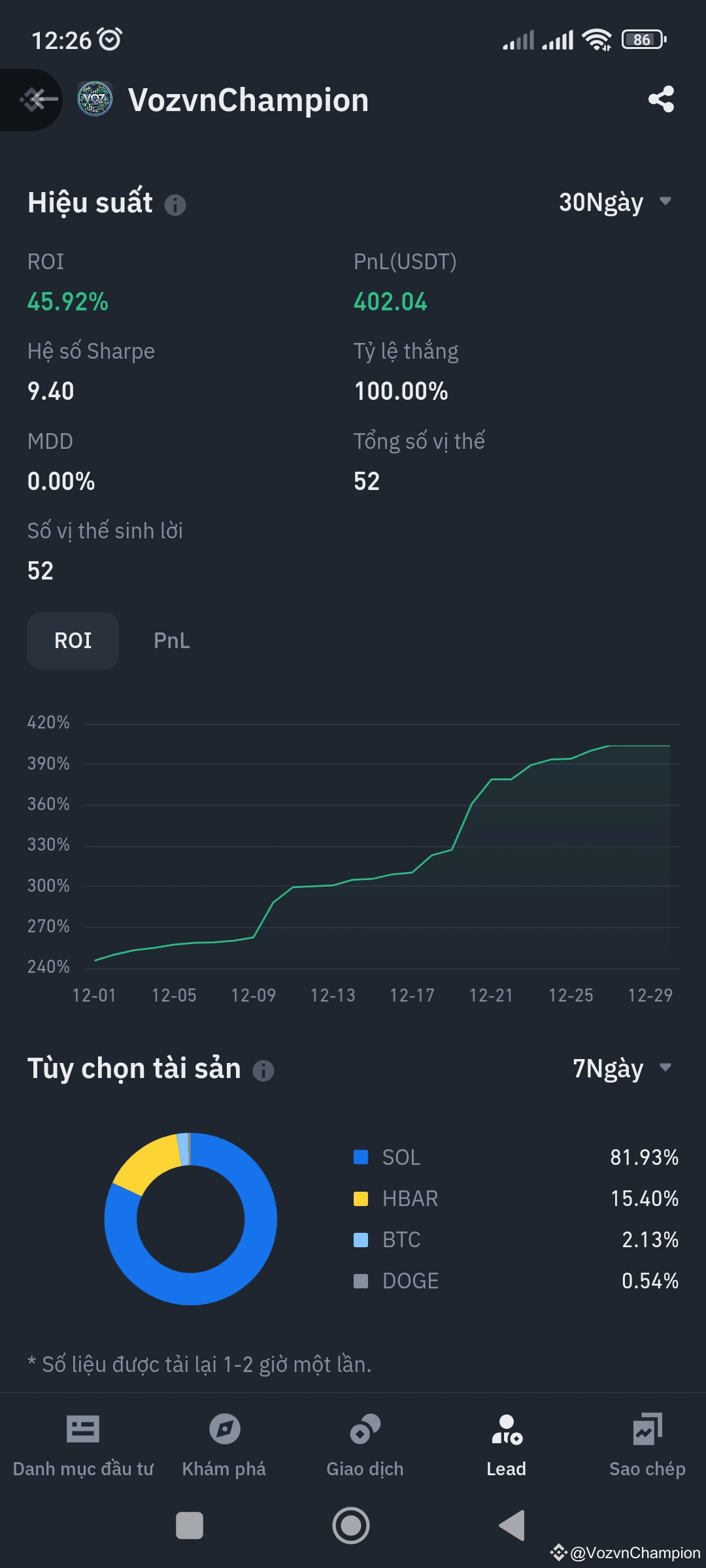Tap the system back triangle
The width and height of the screenshot is (706, 1568).
[x=512, y=1526]
